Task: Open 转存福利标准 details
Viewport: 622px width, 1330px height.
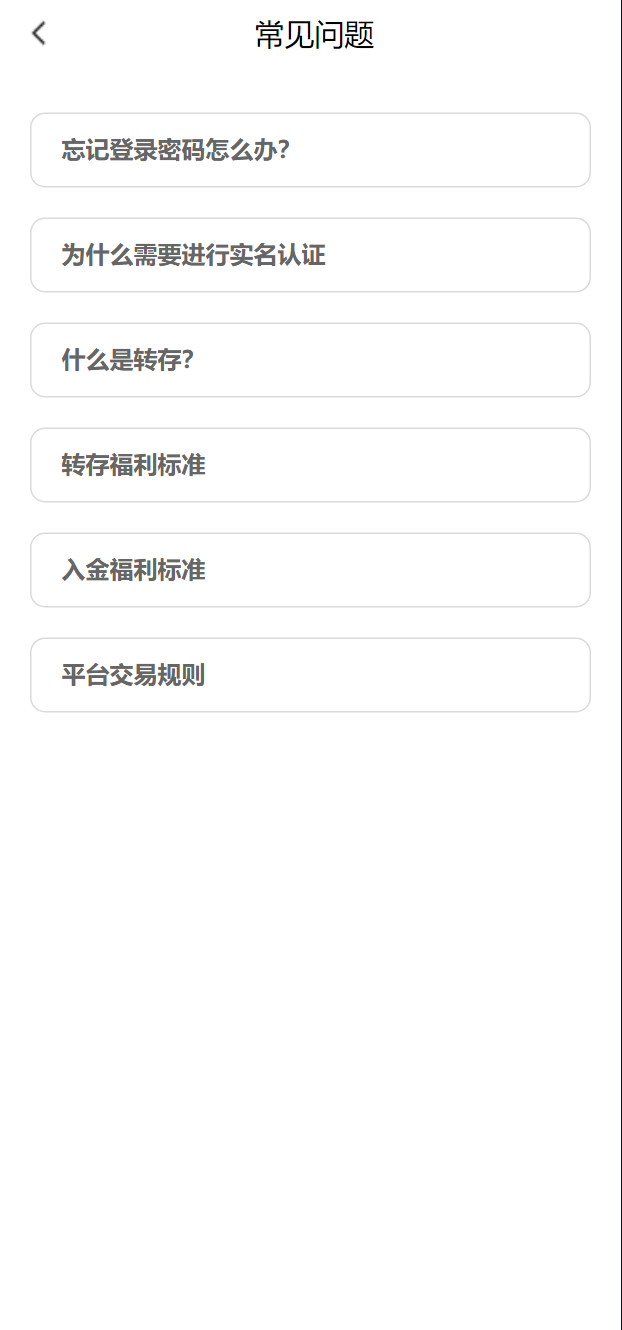Action: (310, 465)
